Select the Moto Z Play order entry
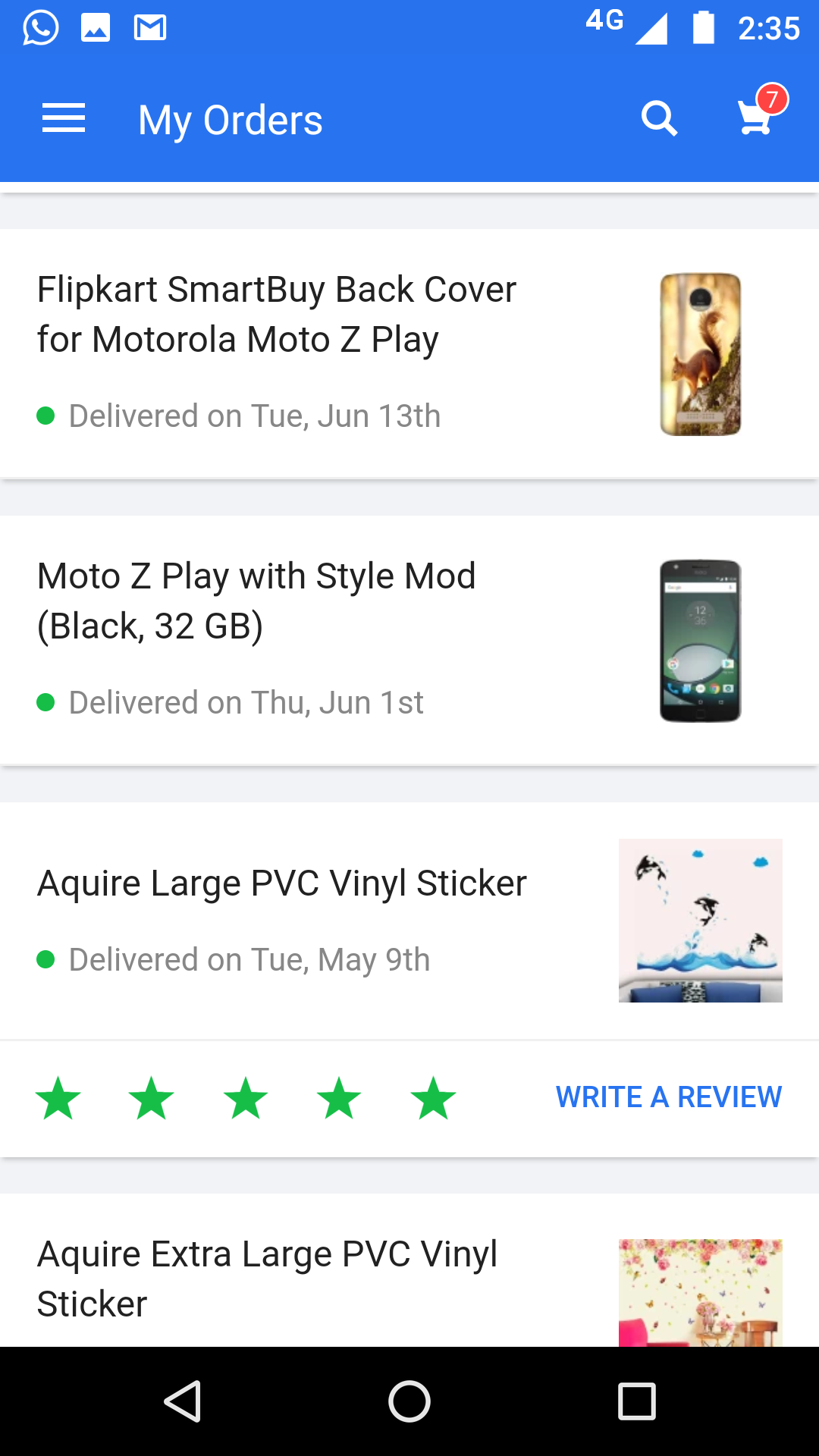 click(303, 641)
